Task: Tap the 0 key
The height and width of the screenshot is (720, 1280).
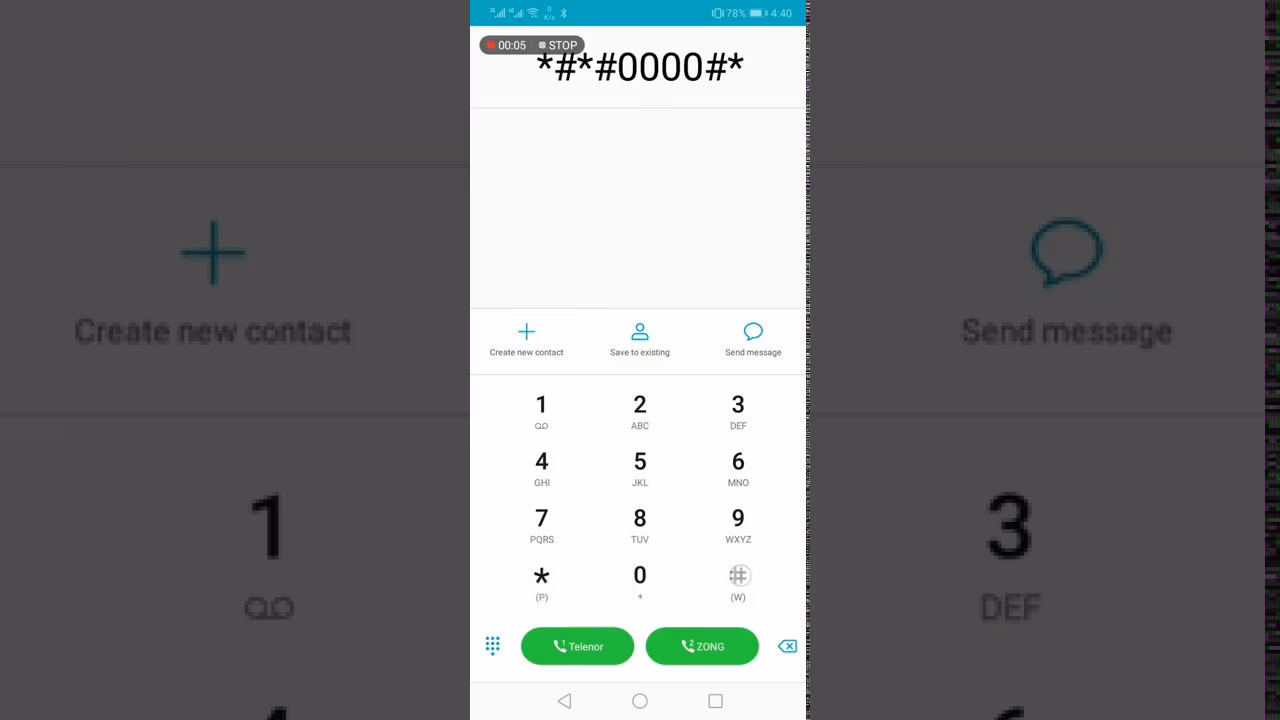Action: coord(640,582)
